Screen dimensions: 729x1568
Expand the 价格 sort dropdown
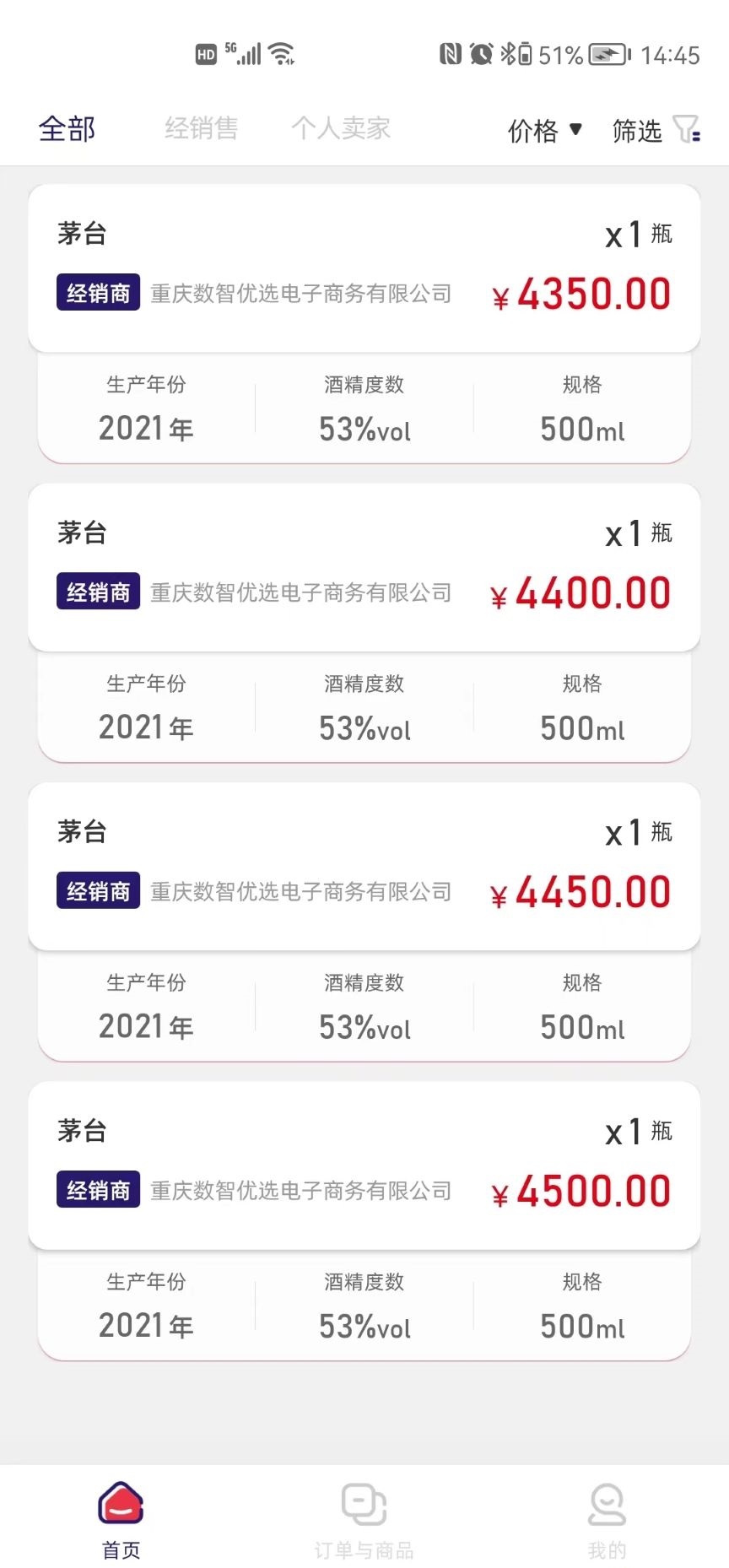pyautogui.click(x=544, y=131)
